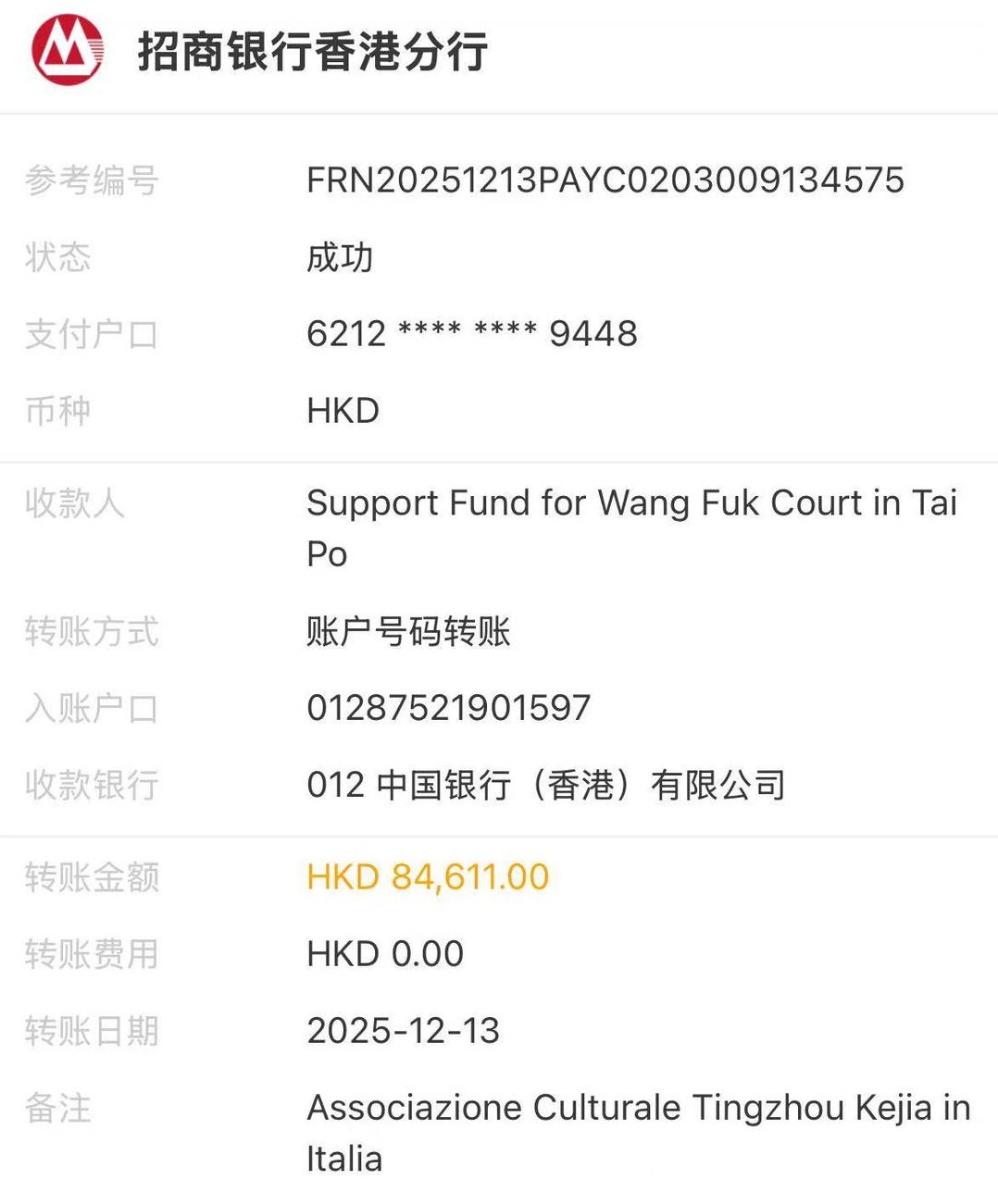Image resolution: width=998 pixels, height=1204 pixels.
Task: Click the receiving account 01287521901597
Action: coord(449,707)
